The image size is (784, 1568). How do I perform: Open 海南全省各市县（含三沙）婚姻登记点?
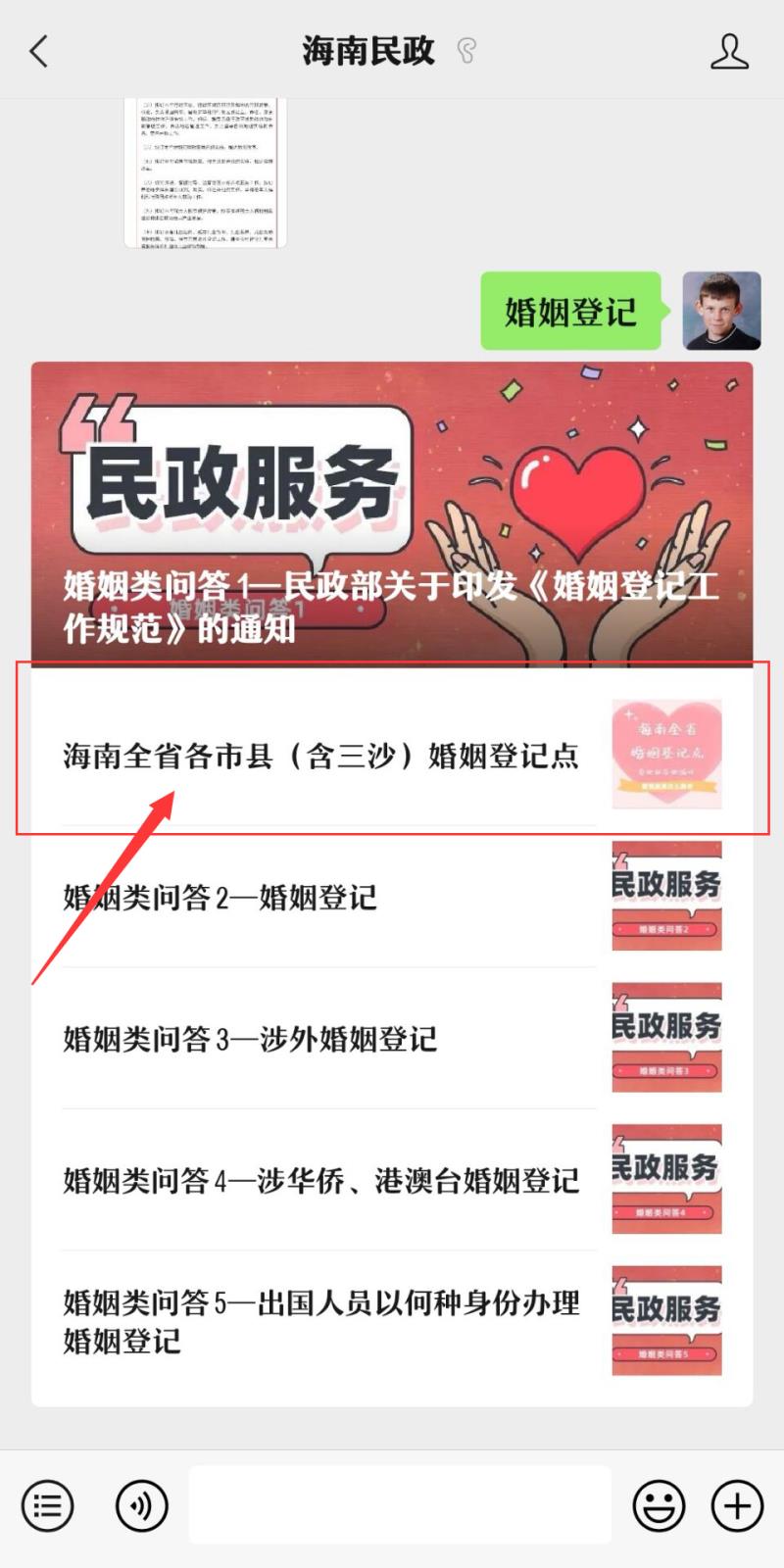coord(392,754)
